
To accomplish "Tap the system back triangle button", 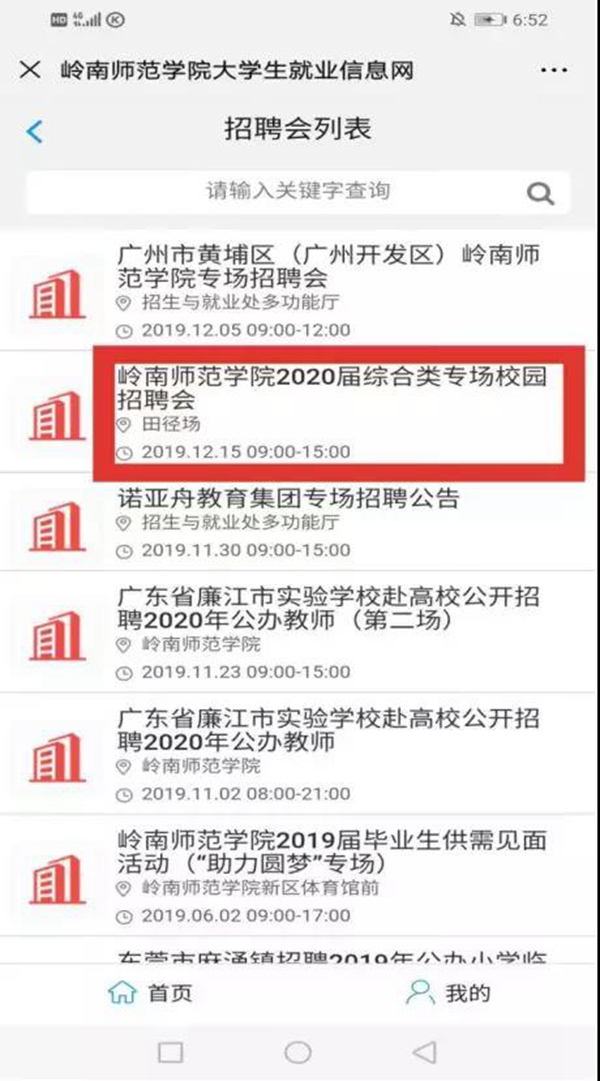I will [x=424, y=1052].
